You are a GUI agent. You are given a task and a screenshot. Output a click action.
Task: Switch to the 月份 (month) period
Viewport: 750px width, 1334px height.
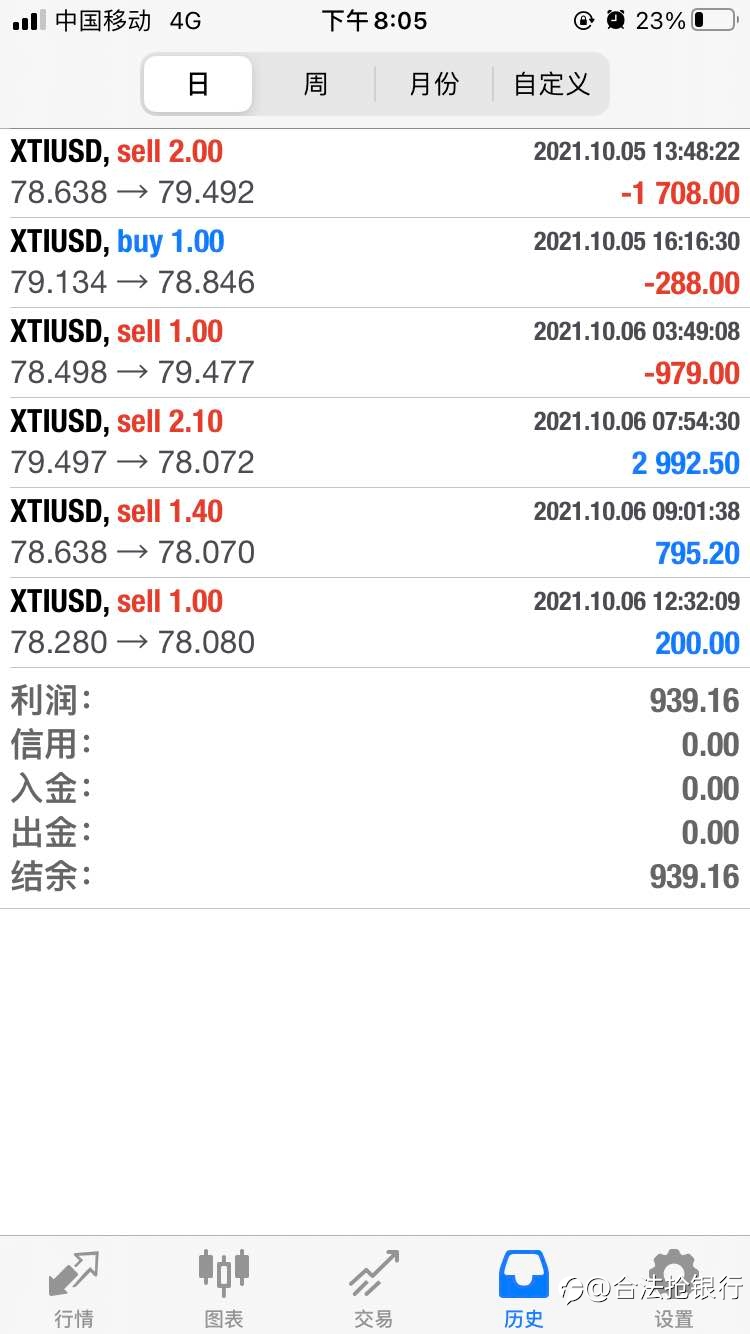434,84
